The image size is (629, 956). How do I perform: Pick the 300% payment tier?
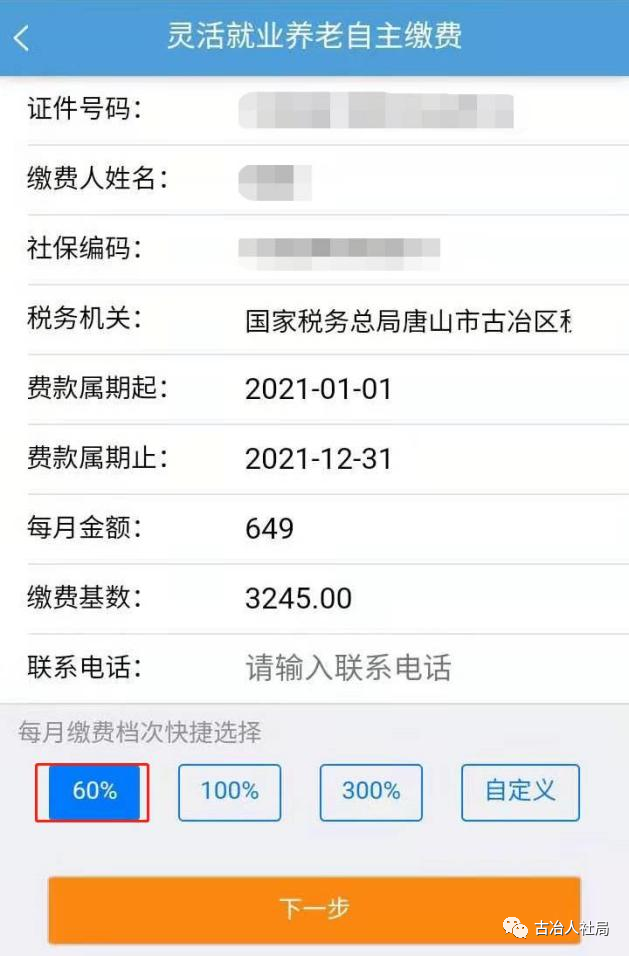tap(371, 791)
